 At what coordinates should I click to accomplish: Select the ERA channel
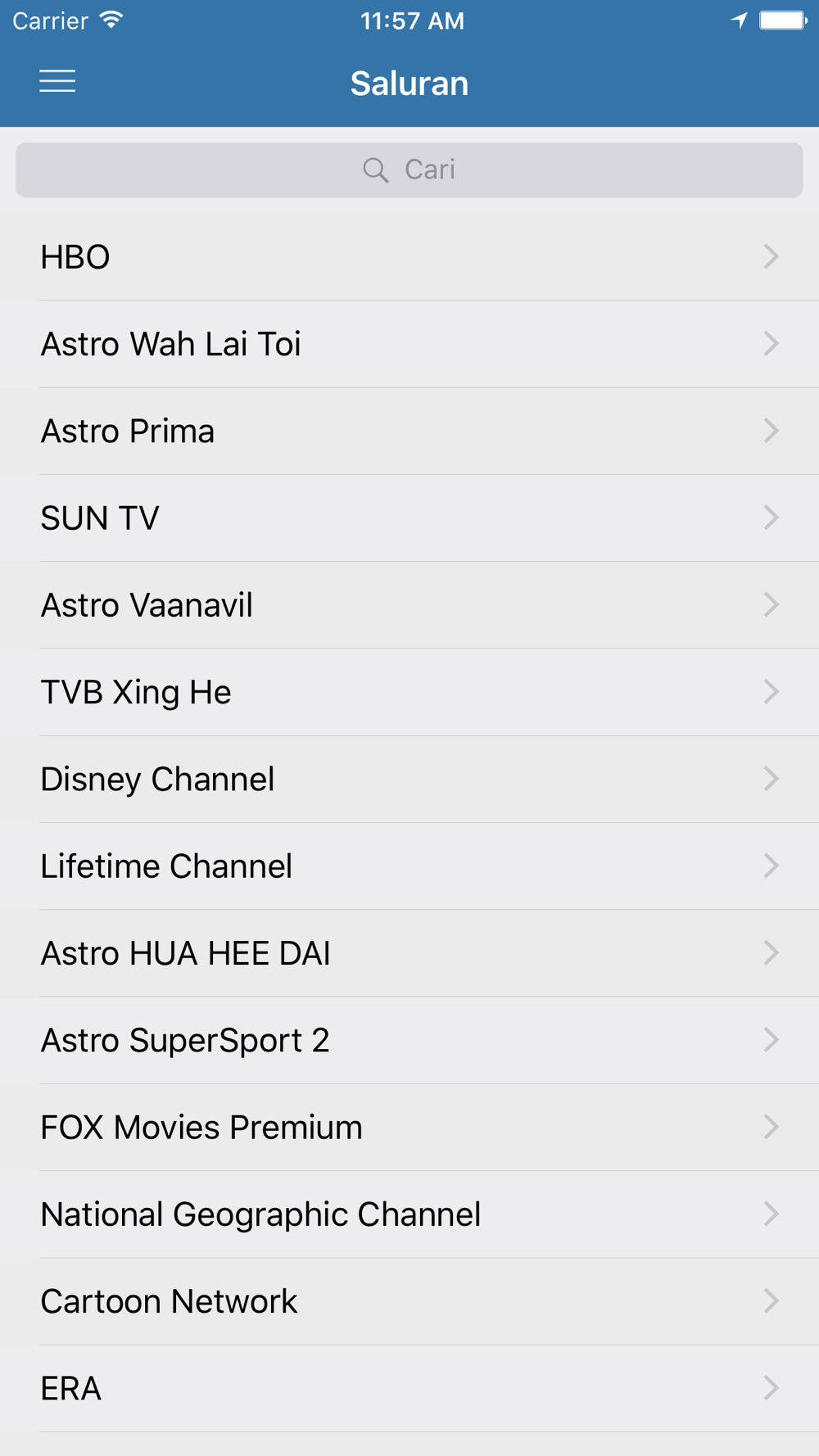coord(409,1388)
